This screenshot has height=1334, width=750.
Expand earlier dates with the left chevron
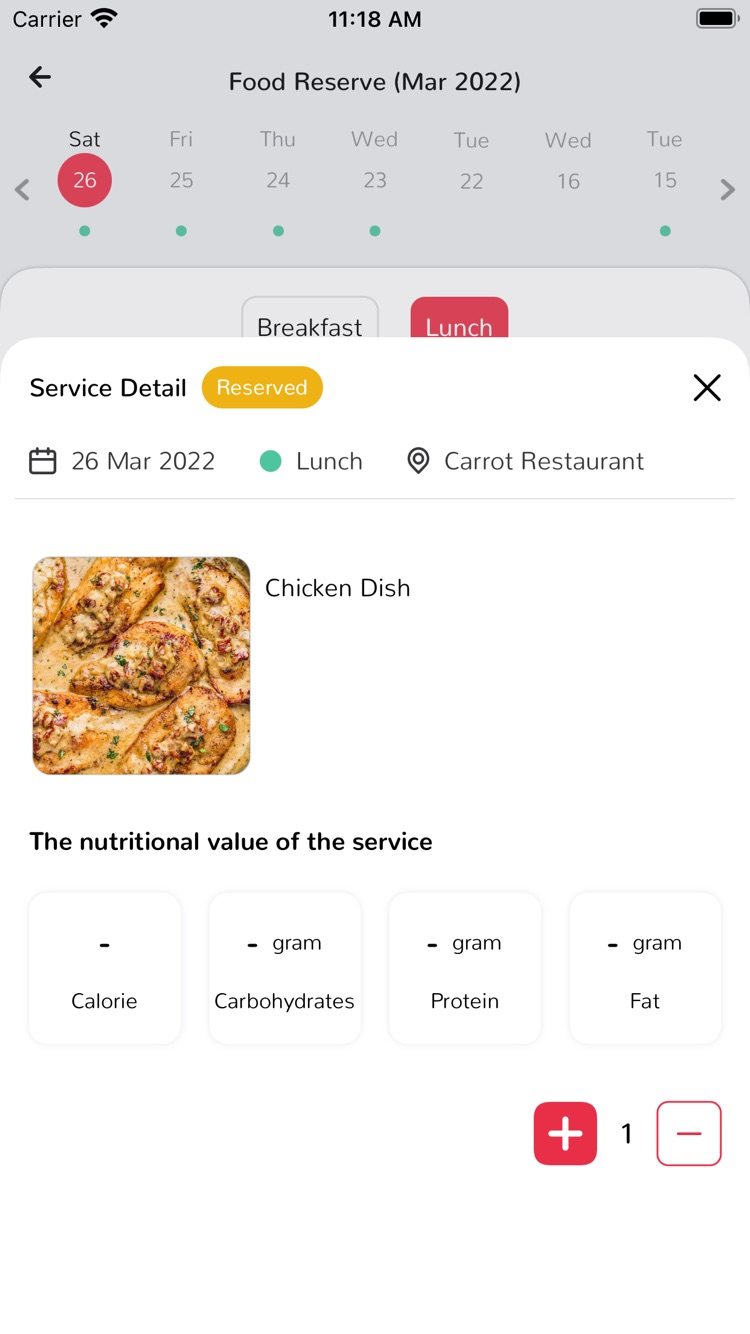pyautogui.click(x=22, y=190)
